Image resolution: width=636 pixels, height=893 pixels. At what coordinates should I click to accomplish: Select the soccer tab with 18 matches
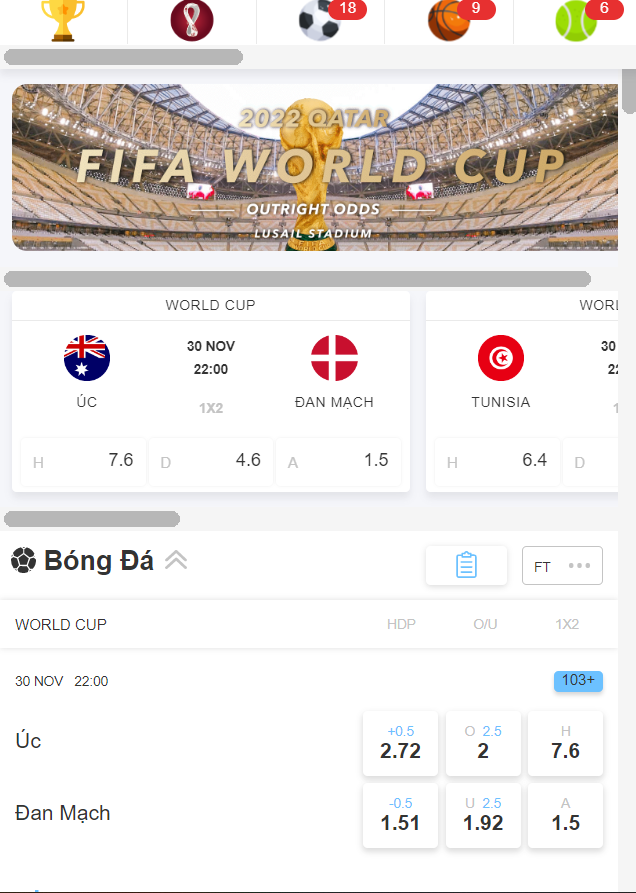[320, 20]
